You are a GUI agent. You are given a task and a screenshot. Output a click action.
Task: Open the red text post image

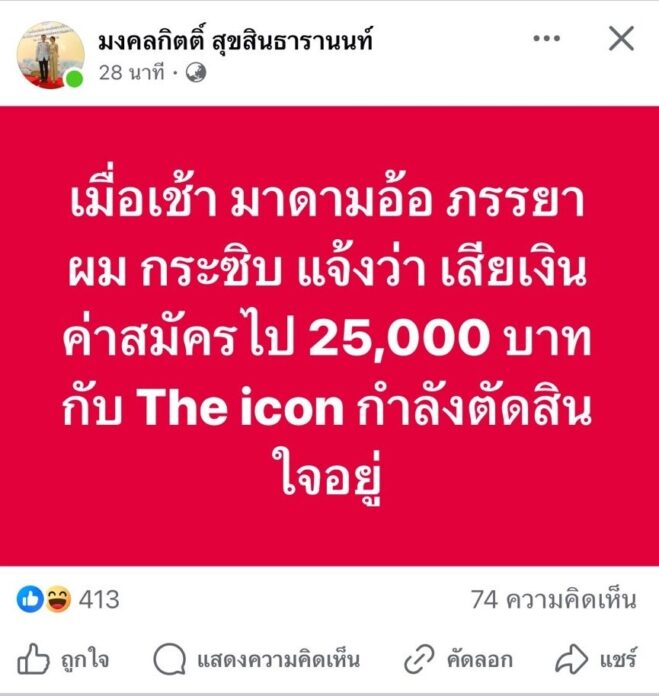pos(329,335)
